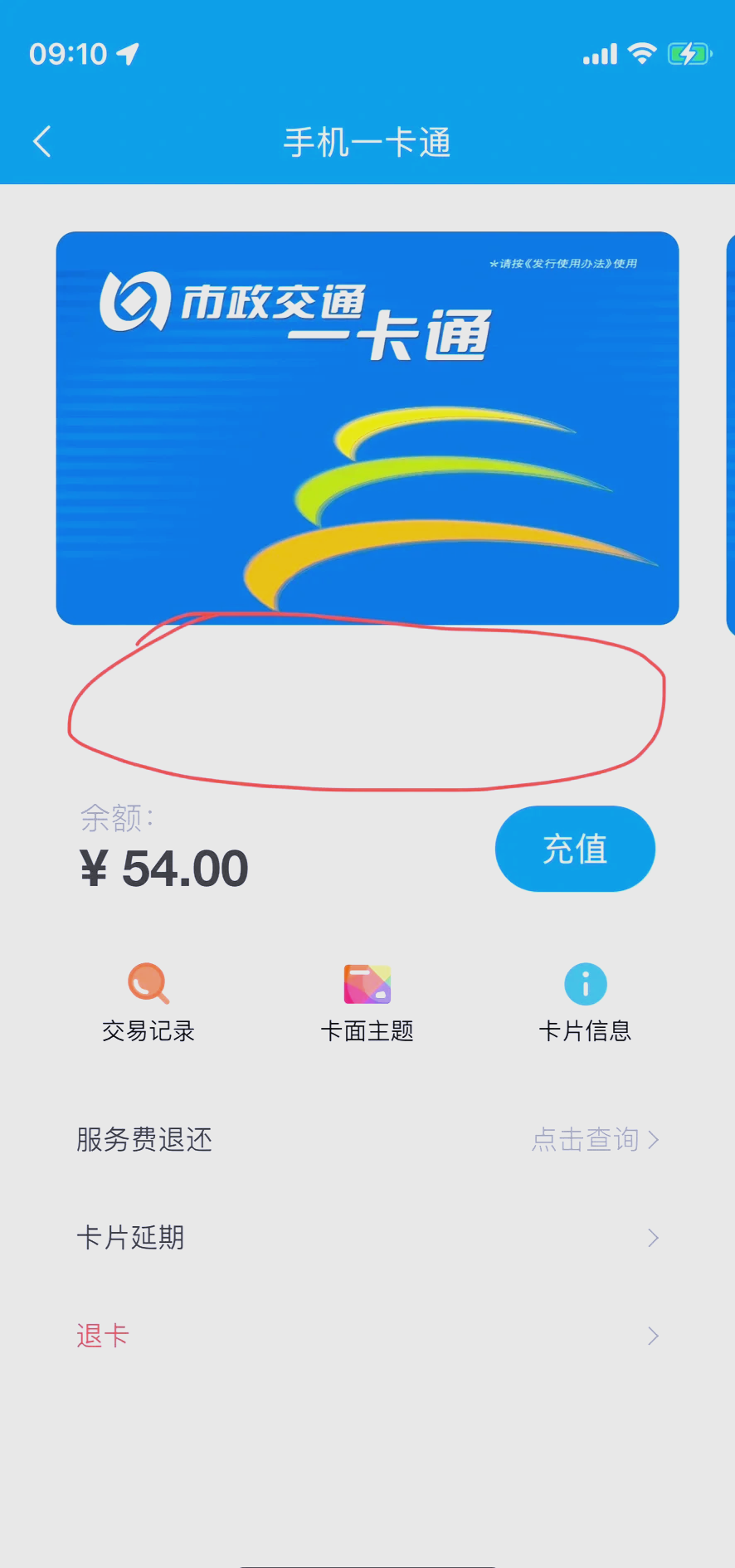
Task: Open 服务费退还 row to query refund
Action: pos(367,1139)
